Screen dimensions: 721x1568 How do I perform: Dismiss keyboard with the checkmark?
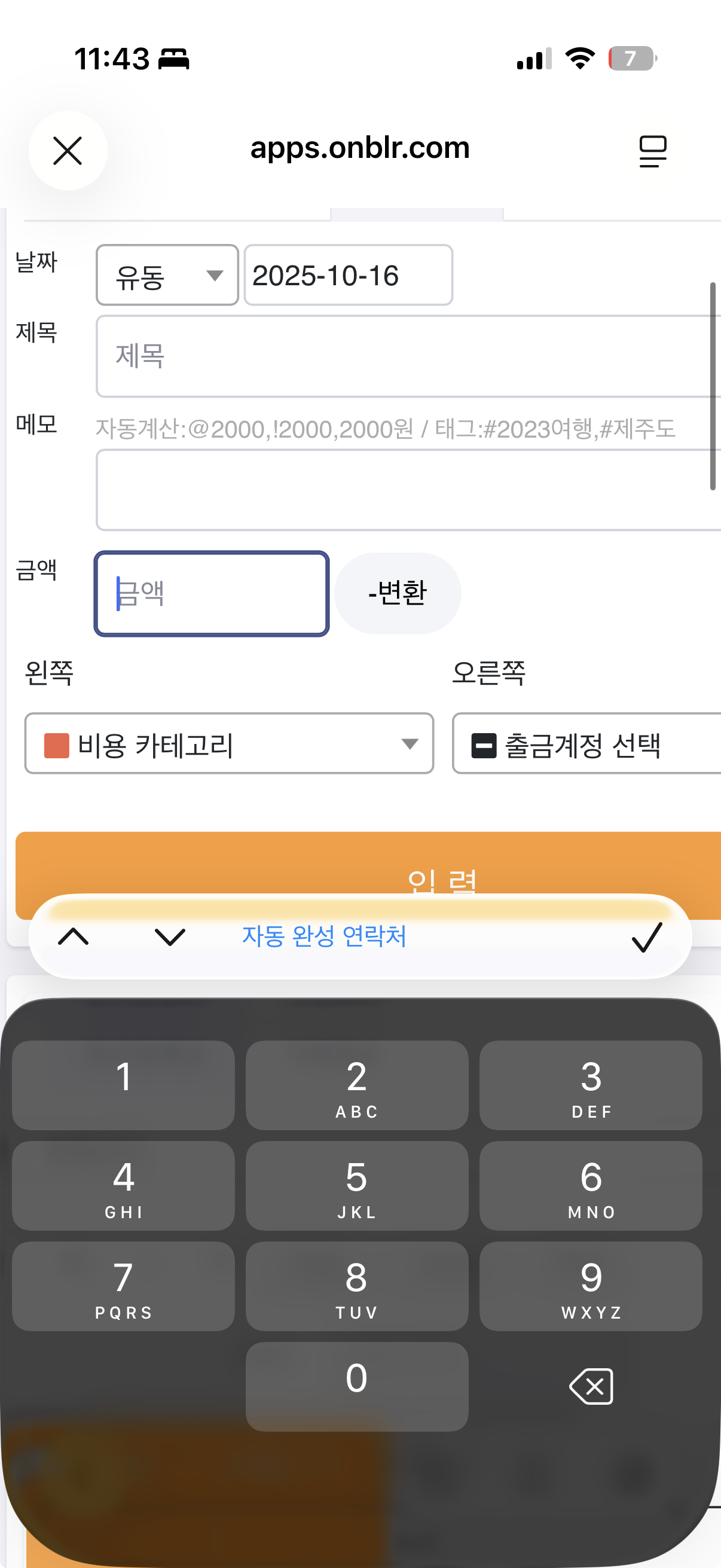click(646, 936)
